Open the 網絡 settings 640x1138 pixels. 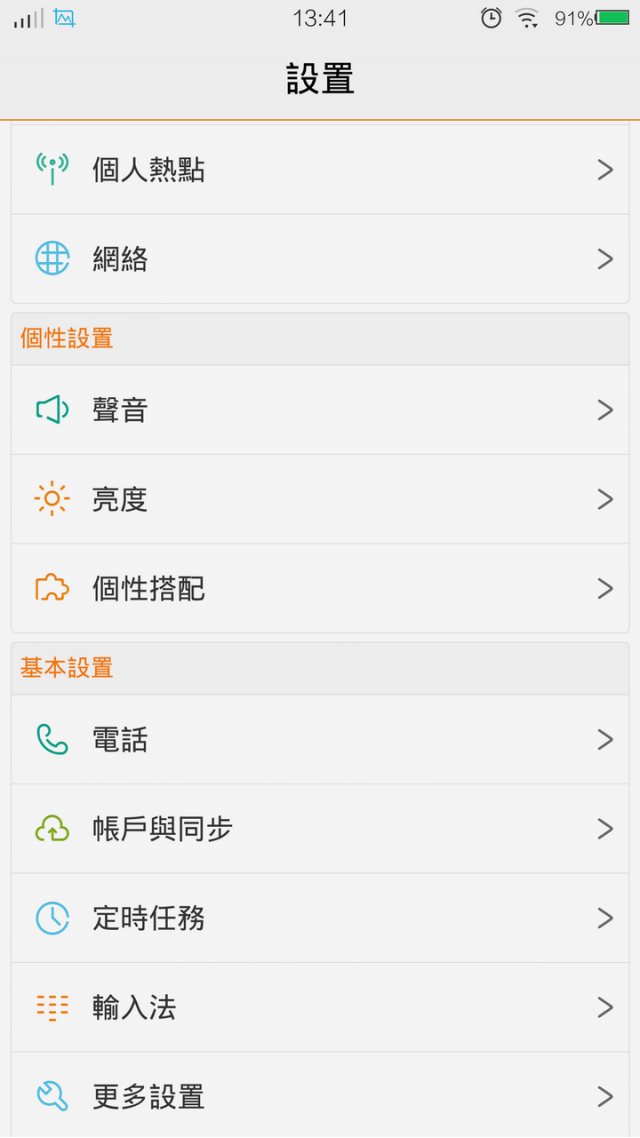tap(320, 258)
